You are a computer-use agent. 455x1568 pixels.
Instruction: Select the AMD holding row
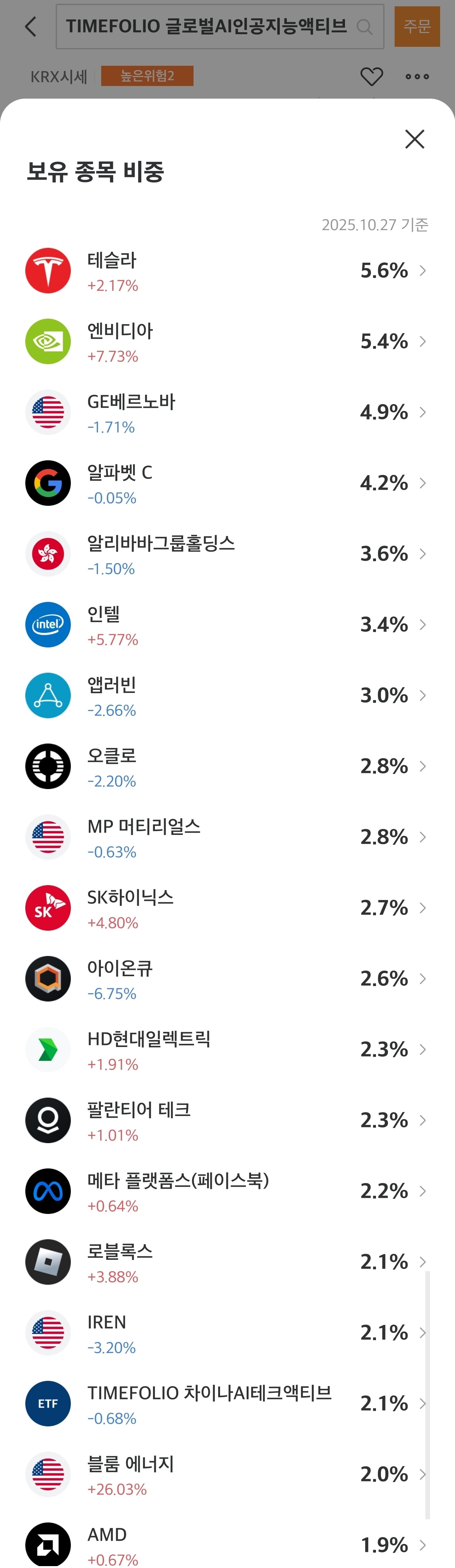click(x=227, y=1540)
